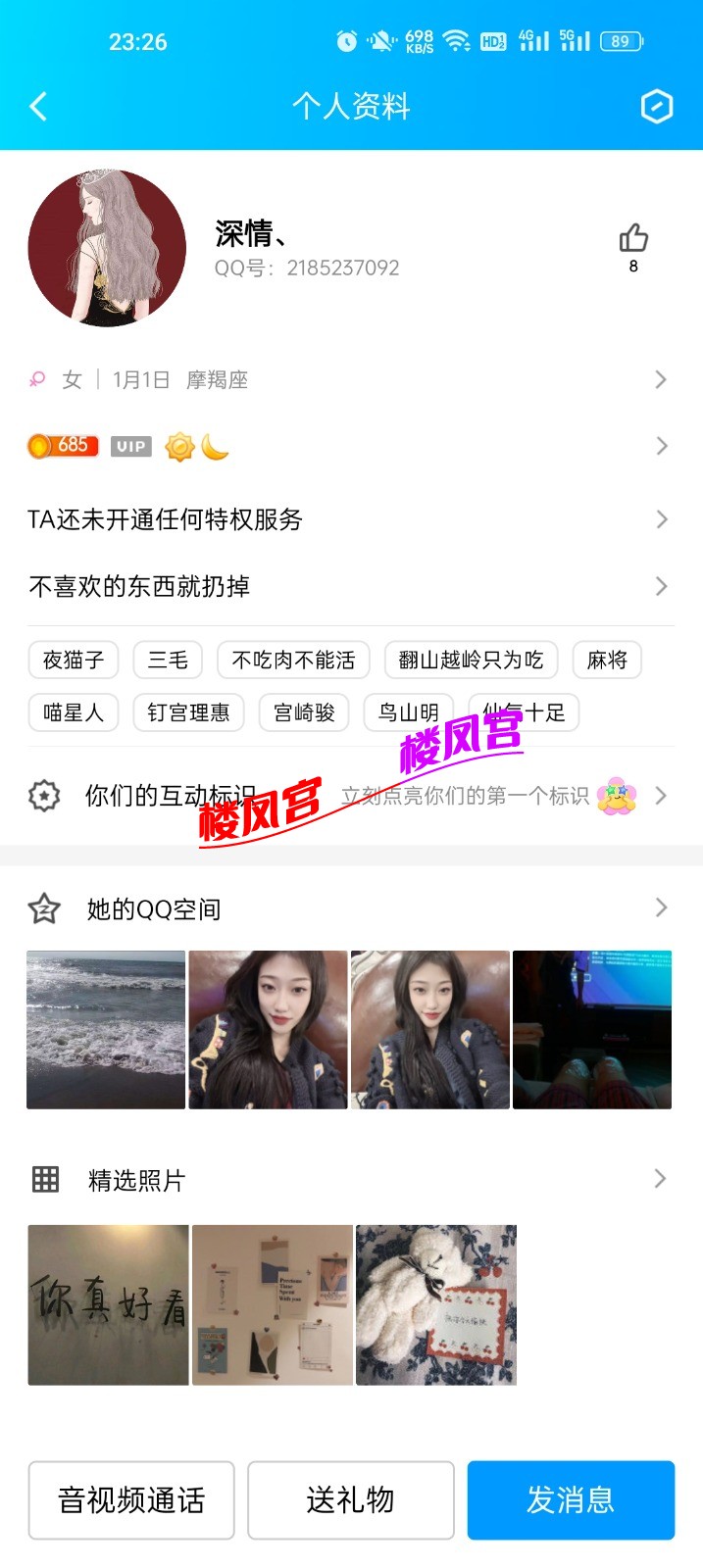The height and width of the screenshot is (1568, 703).
Task: Like this profile with the thumbs-up
Action: click(633, 238)
